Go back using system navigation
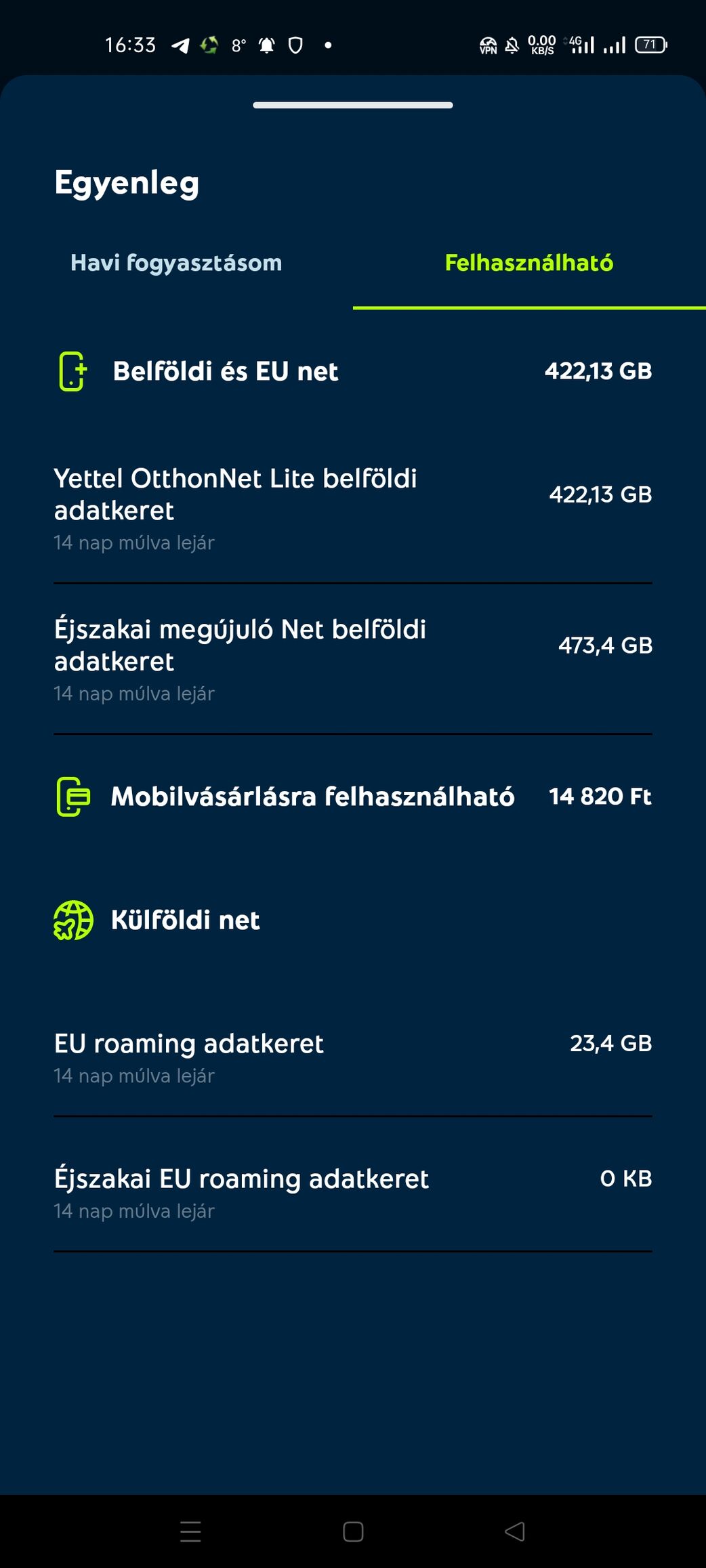The image size is (706, 1568). [x=515, y=1531]
